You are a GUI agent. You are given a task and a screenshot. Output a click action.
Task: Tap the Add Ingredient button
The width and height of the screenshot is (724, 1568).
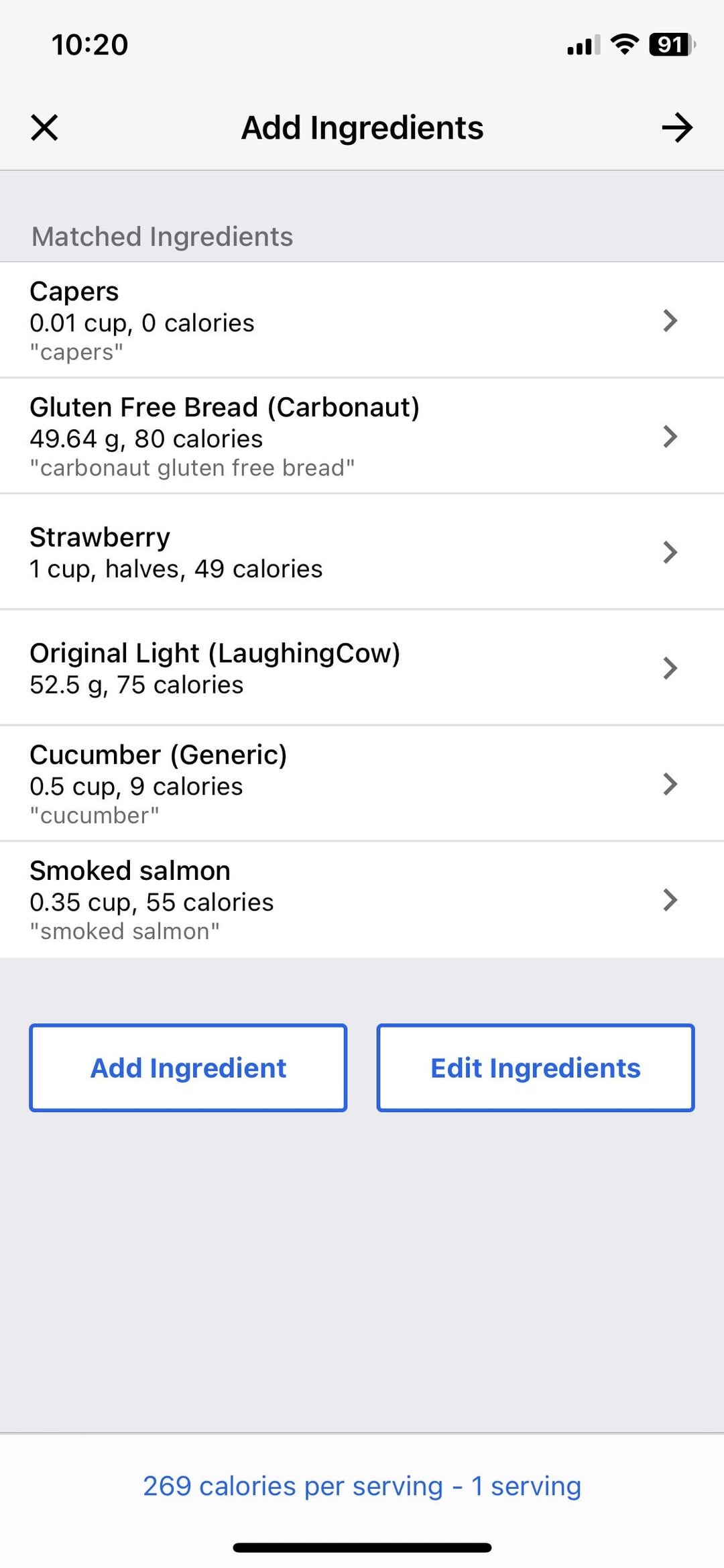coord(188,1068)
